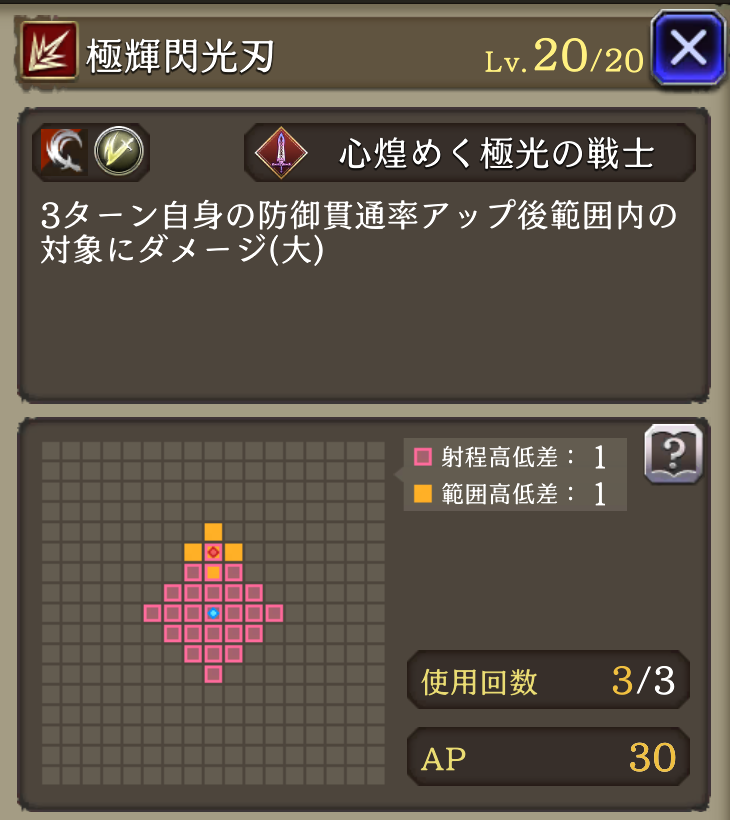Close the skill detail dialog
Image resolution: width=730 pixels, height=820 pixels.
tap(687, 47)
